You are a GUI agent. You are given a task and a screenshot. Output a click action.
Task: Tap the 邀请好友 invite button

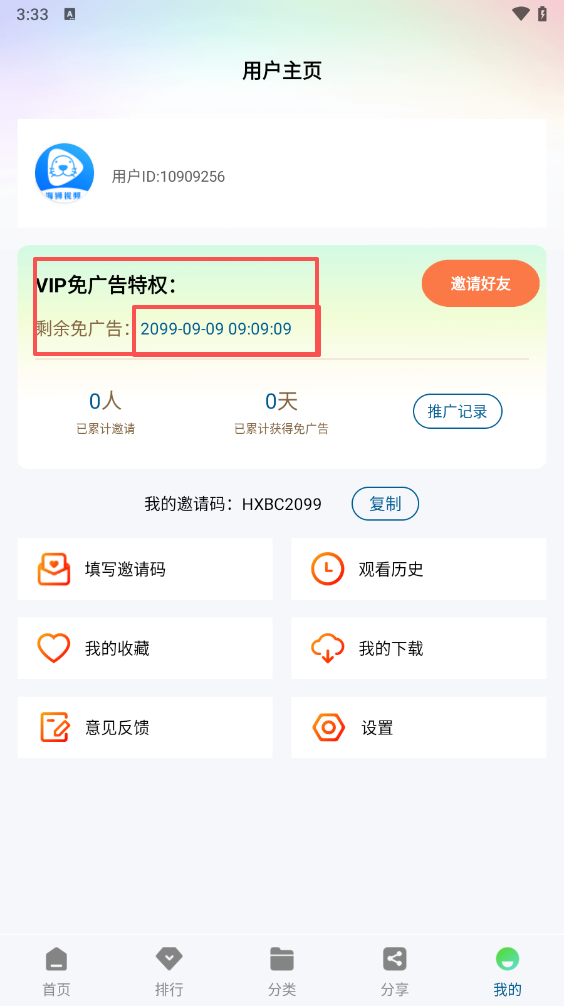click(x=480, y=283)
